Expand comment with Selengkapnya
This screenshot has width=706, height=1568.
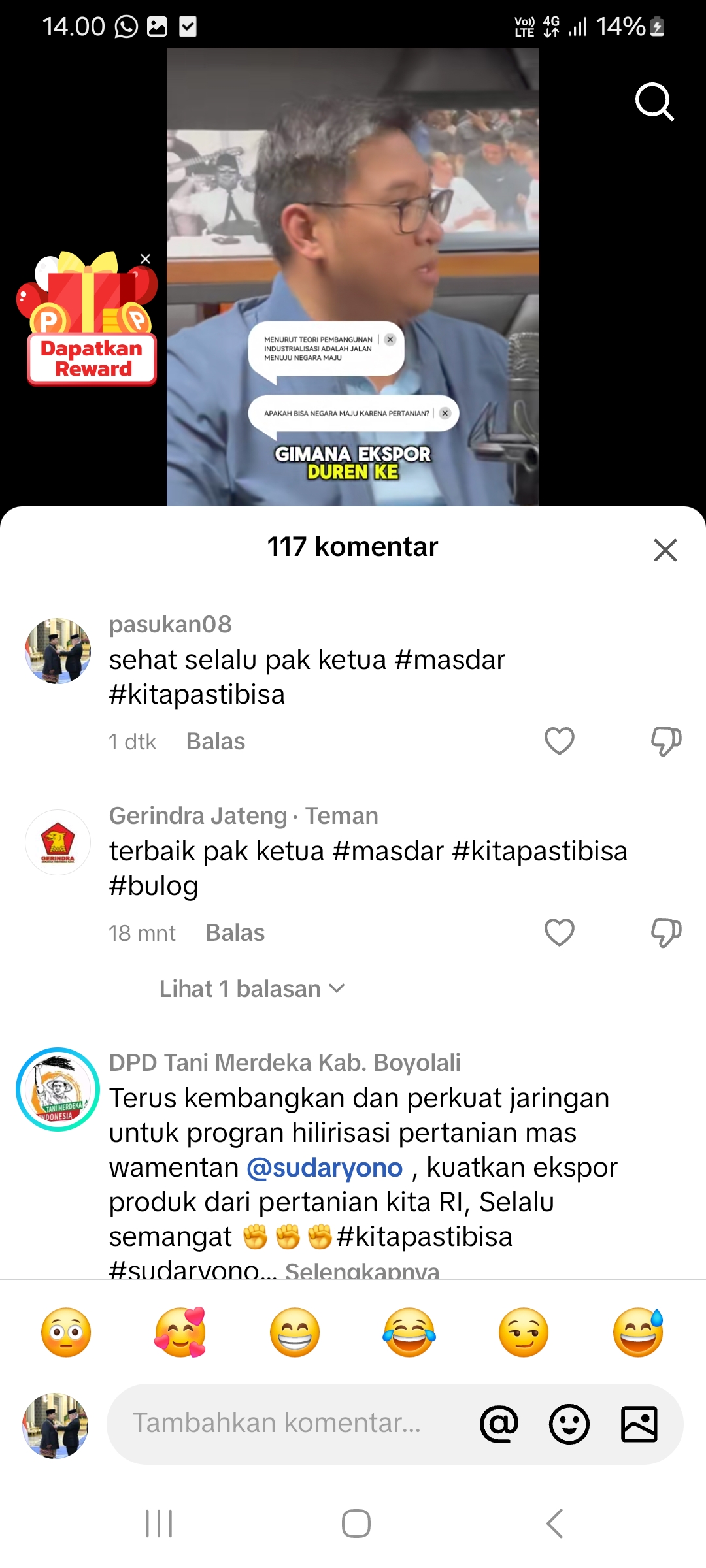(362, 1270)
